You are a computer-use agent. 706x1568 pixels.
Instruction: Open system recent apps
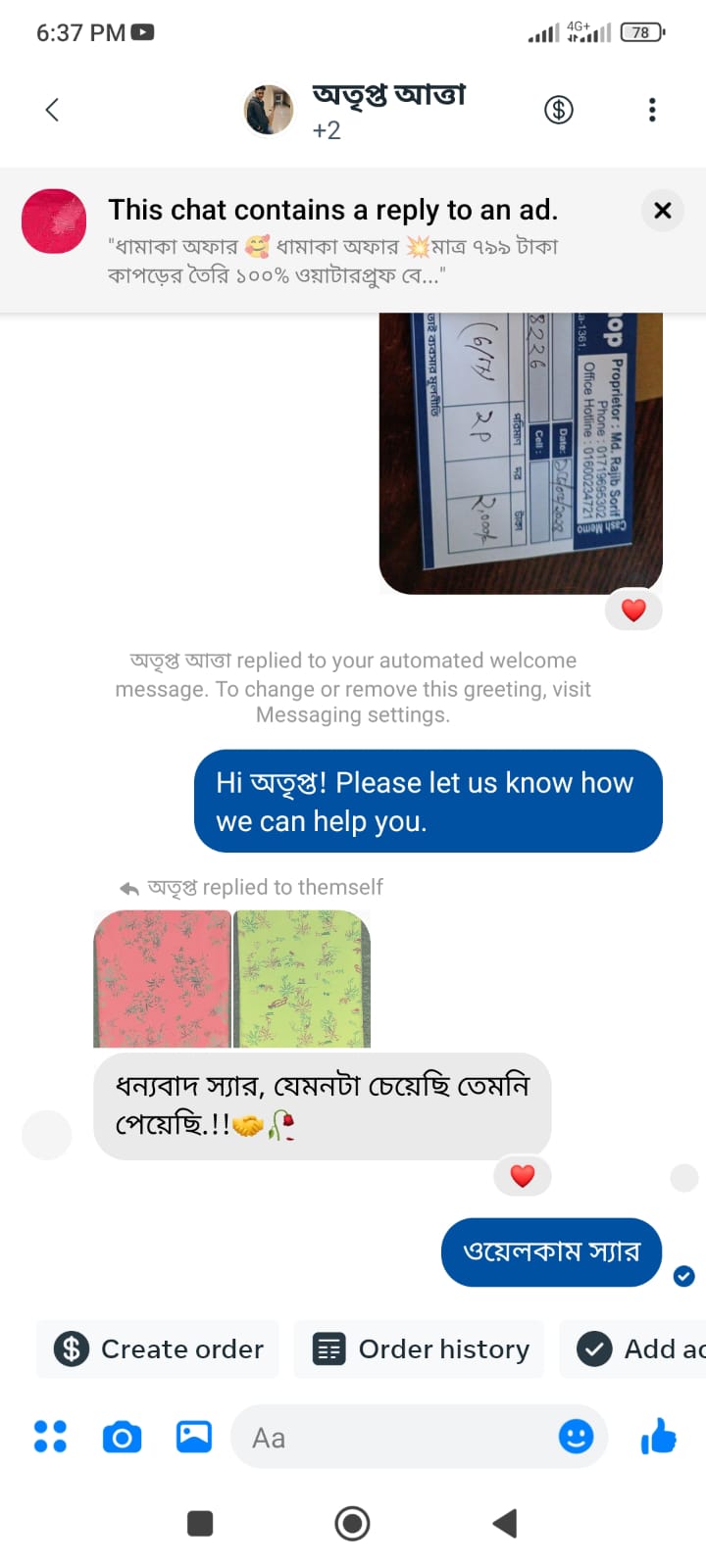point(200,1523)
